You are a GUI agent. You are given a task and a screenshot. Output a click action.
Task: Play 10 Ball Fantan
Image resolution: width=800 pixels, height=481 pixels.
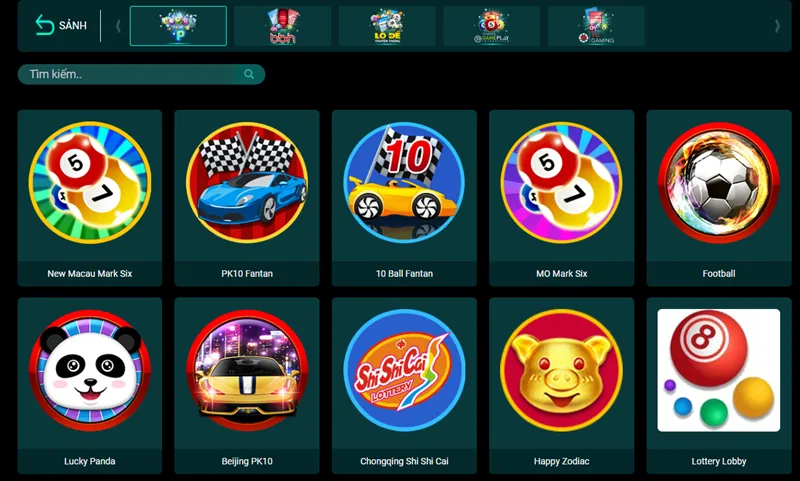point(404,197)
